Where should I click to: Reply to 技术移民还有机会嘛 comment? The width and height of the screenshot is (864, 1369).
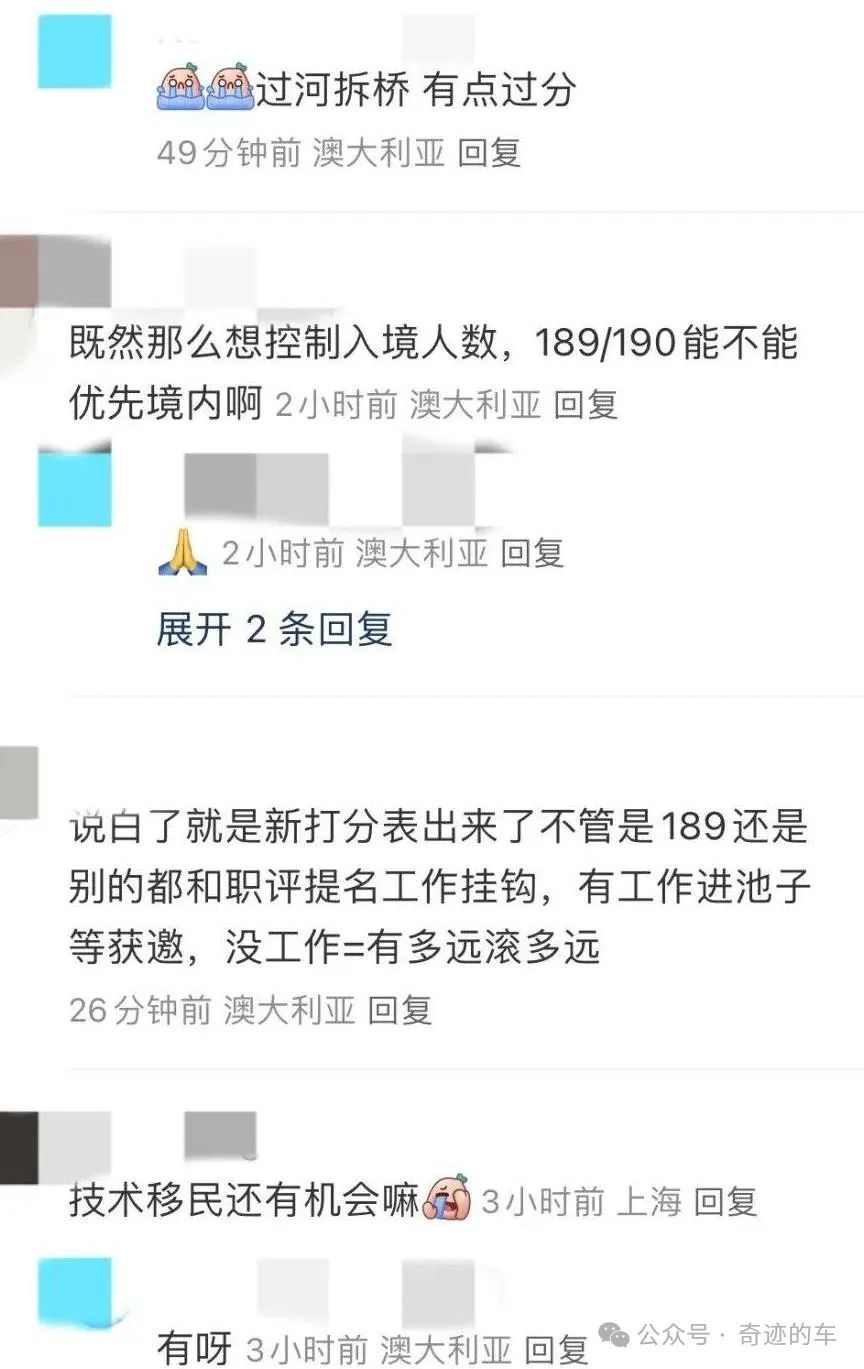pyautogui.click(x=726, y=1201)
